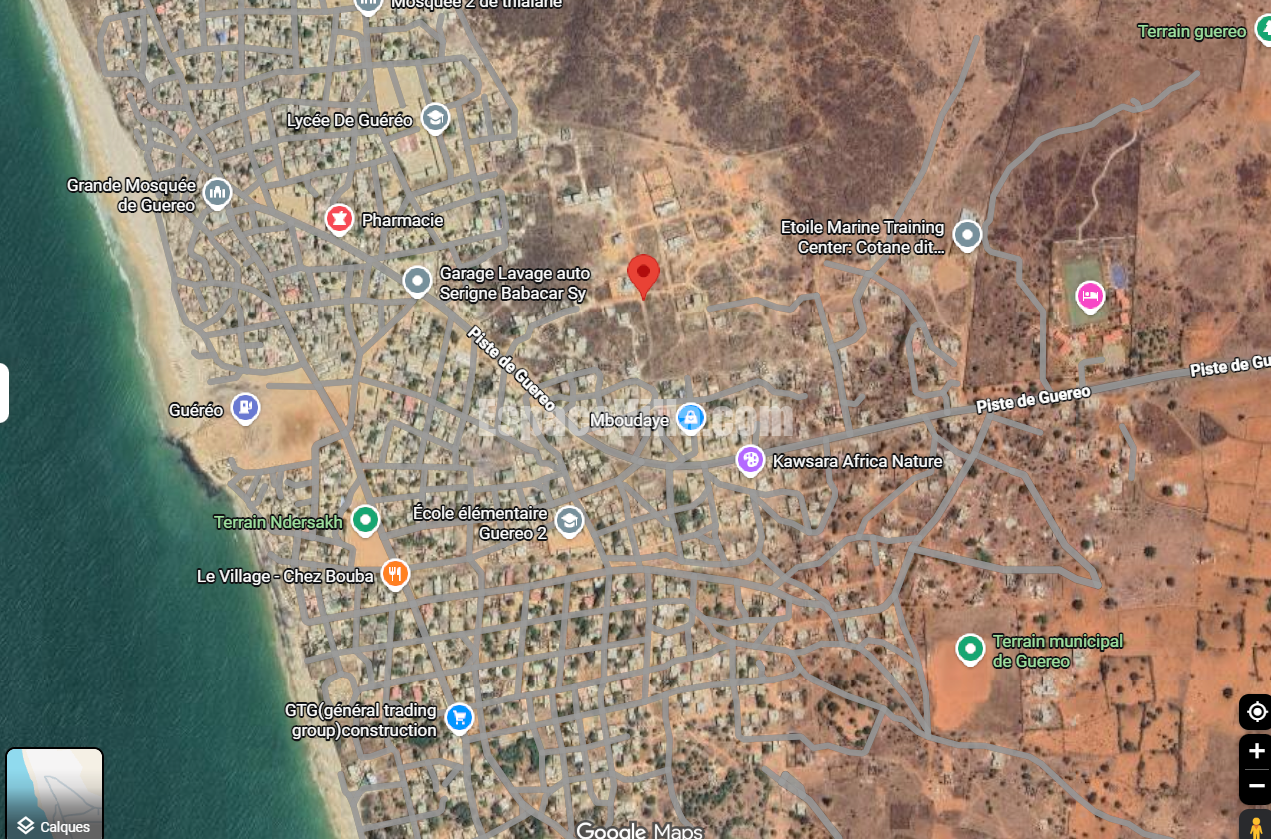Select the Grande Mosquée de Guereo marker
Image resolution: width=1271 pixels, height=839 pixels.
217,192
